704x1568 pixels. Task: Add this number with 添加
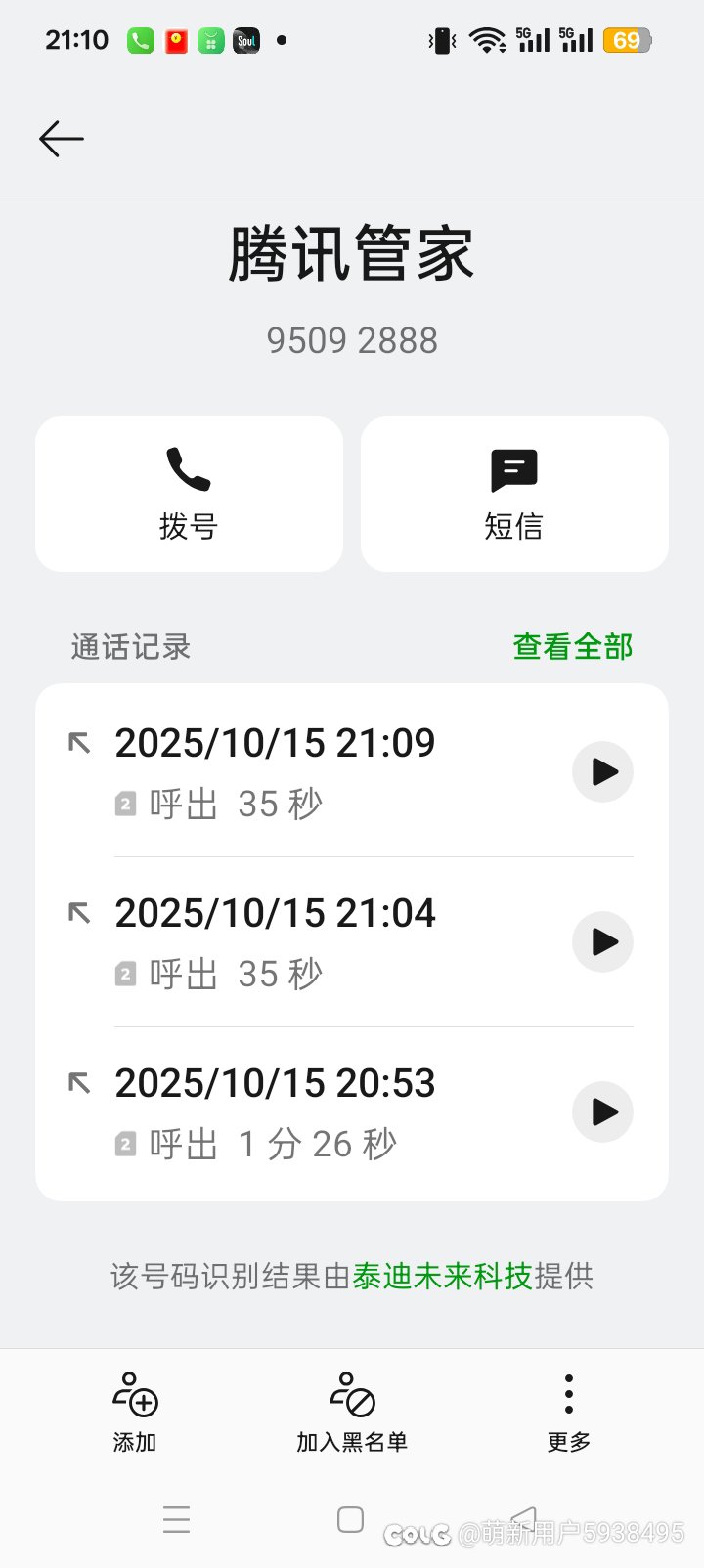coord(135,1412)
